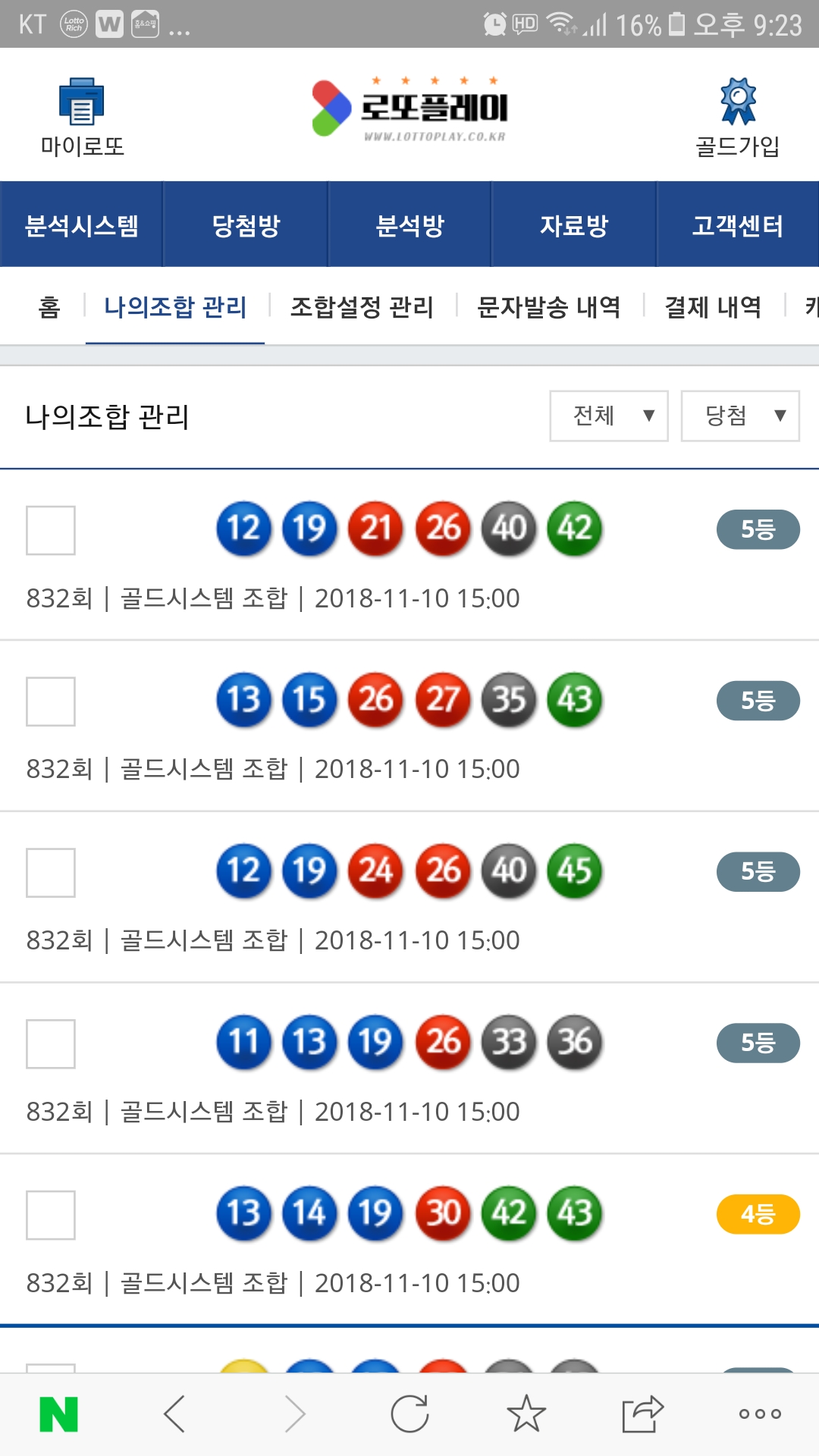
Task: Tick the checkbox for the 4등 combination
Action: pyautogui.click(x=51, y=1215)
